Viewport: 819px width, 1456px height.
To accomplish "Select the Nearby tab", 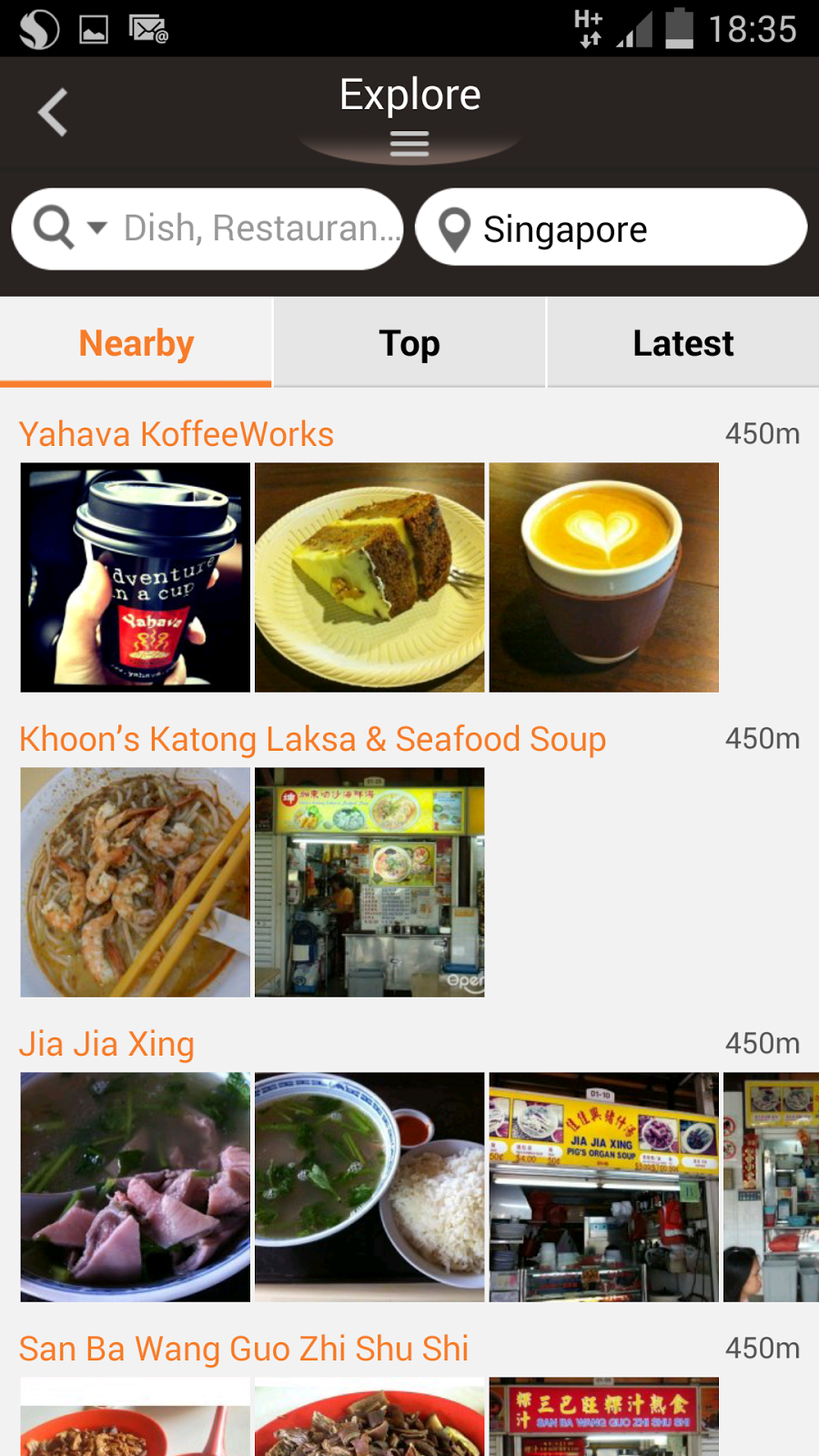I will click(136, 343).
